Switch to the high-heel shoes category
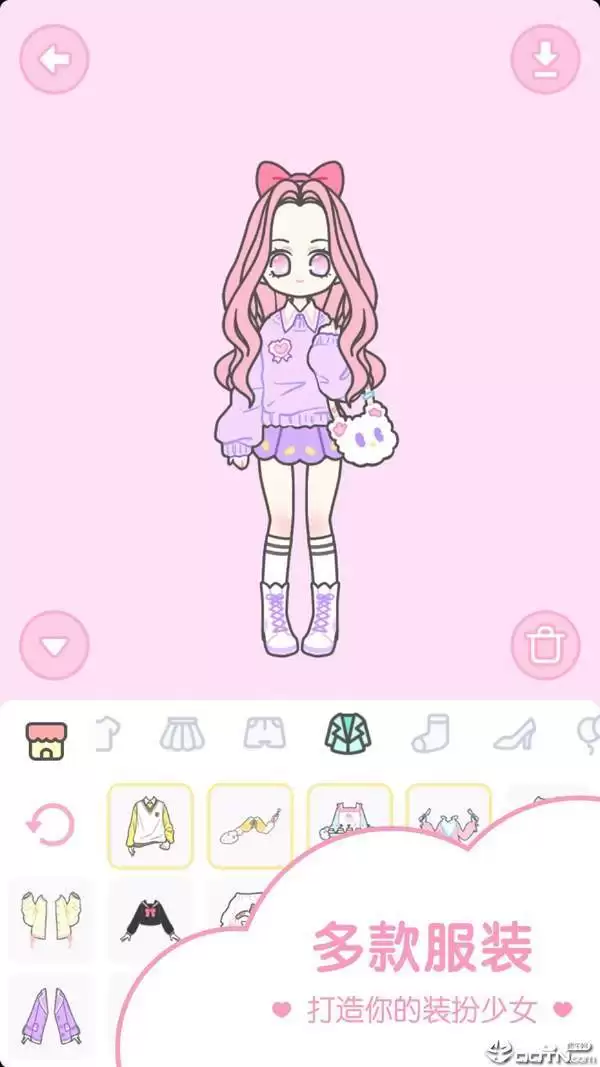 pos(513,736)
